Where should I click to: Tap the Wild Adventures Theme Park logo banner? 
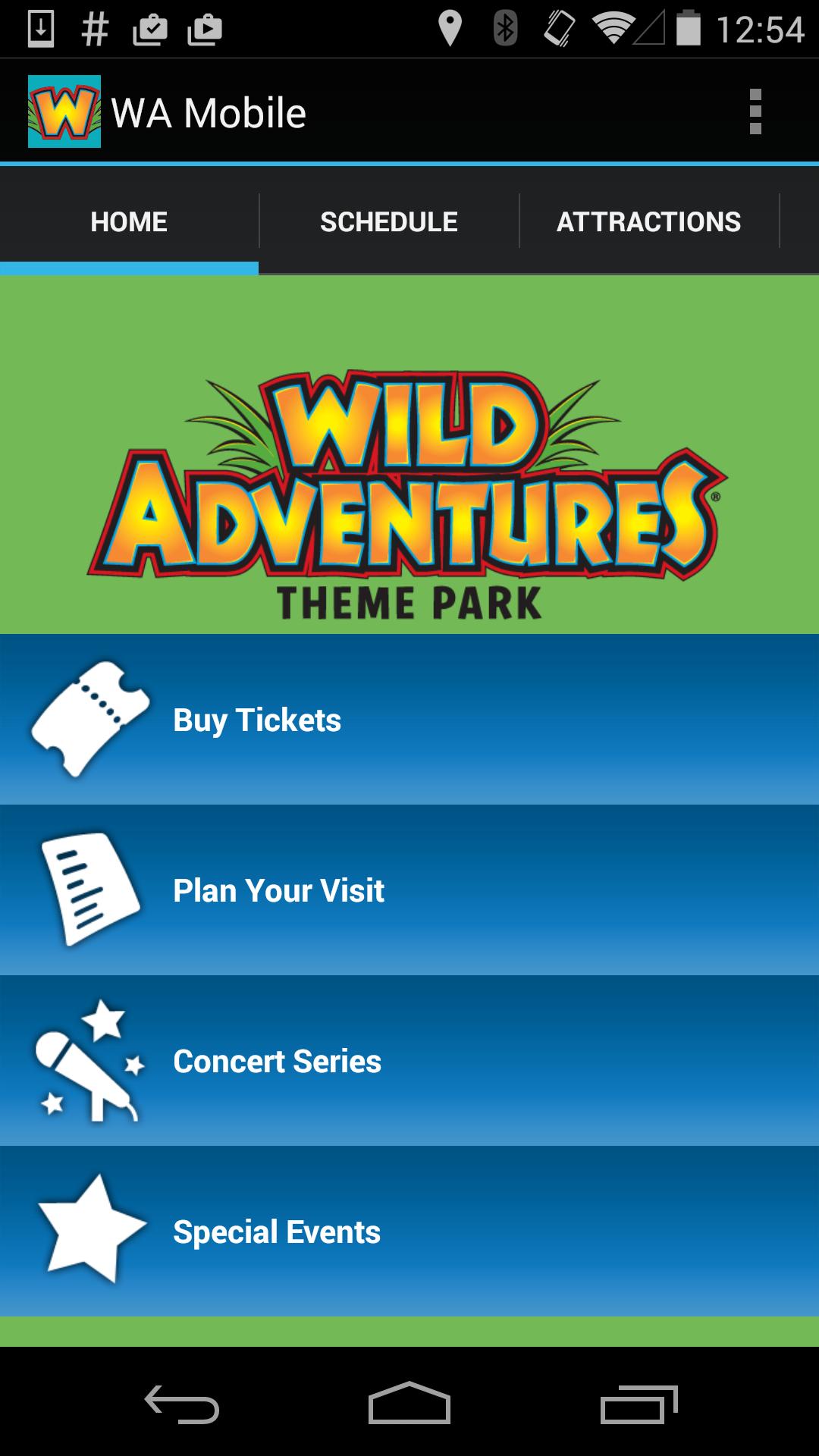pyautogui.click(x=409, y=455)
